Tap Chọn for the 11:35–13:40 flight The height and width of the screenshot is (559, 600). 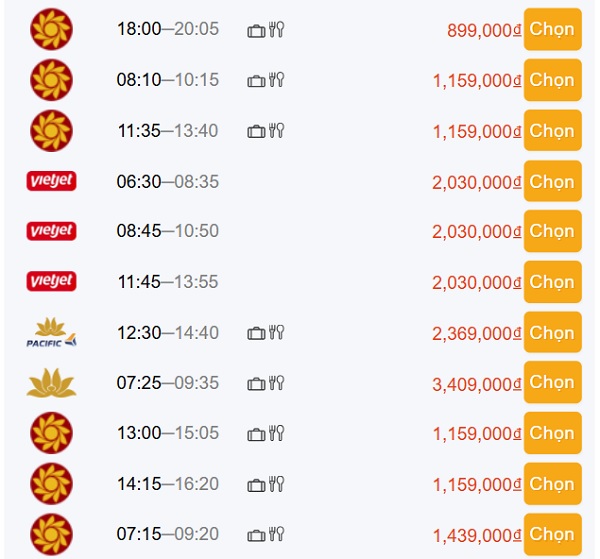tap(552, 130)
